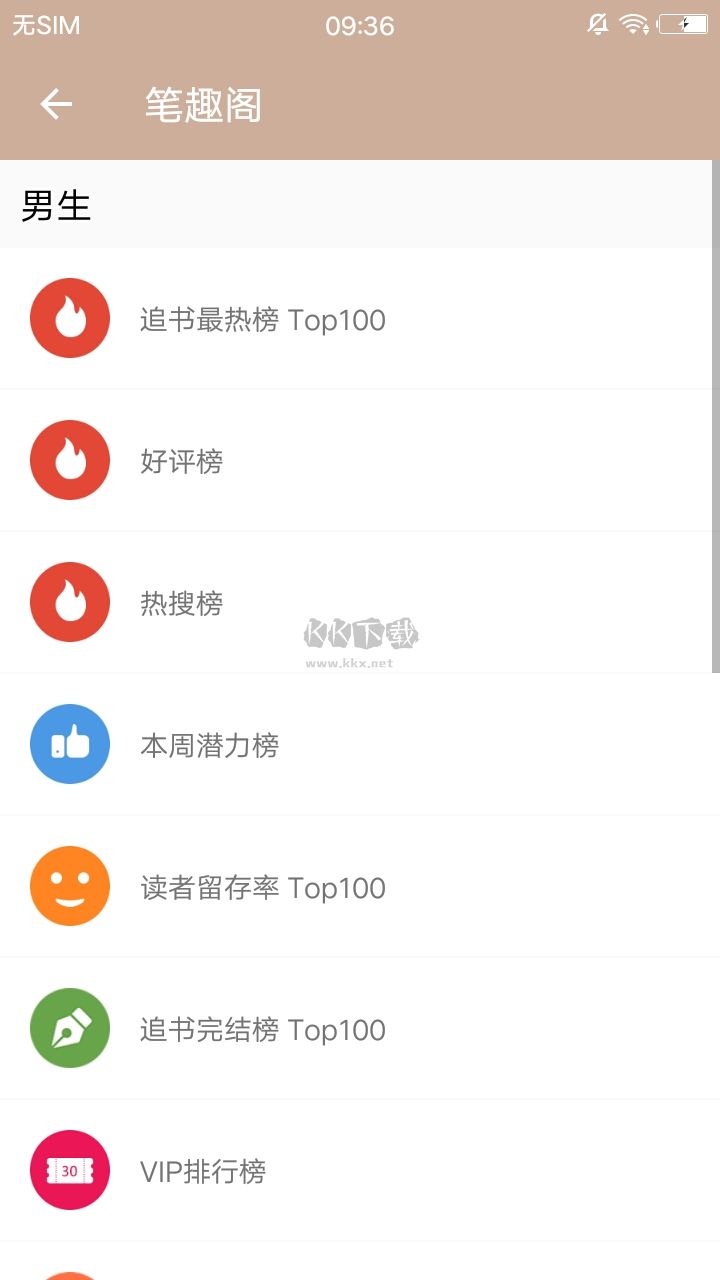Open the 好评榜 list
Image resolution: width=720 pixels, height=1280 pixels.
[360, 461]
